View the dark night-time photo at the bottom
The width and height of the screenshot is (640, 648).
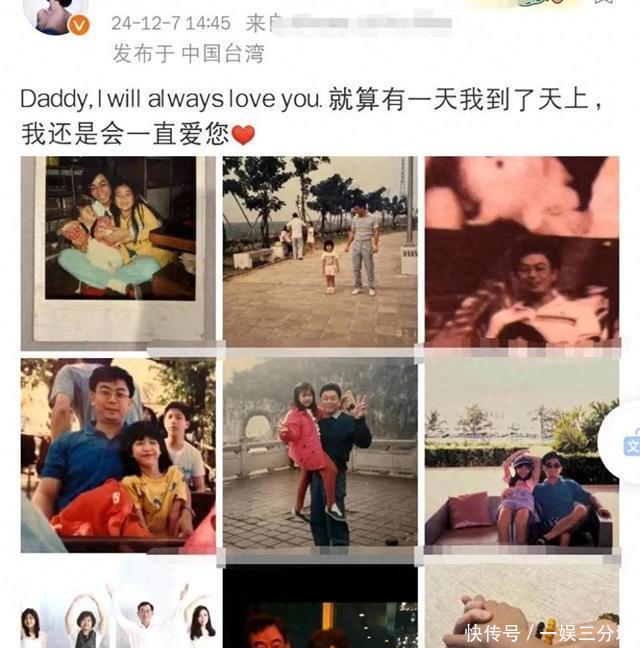(320, 607)
